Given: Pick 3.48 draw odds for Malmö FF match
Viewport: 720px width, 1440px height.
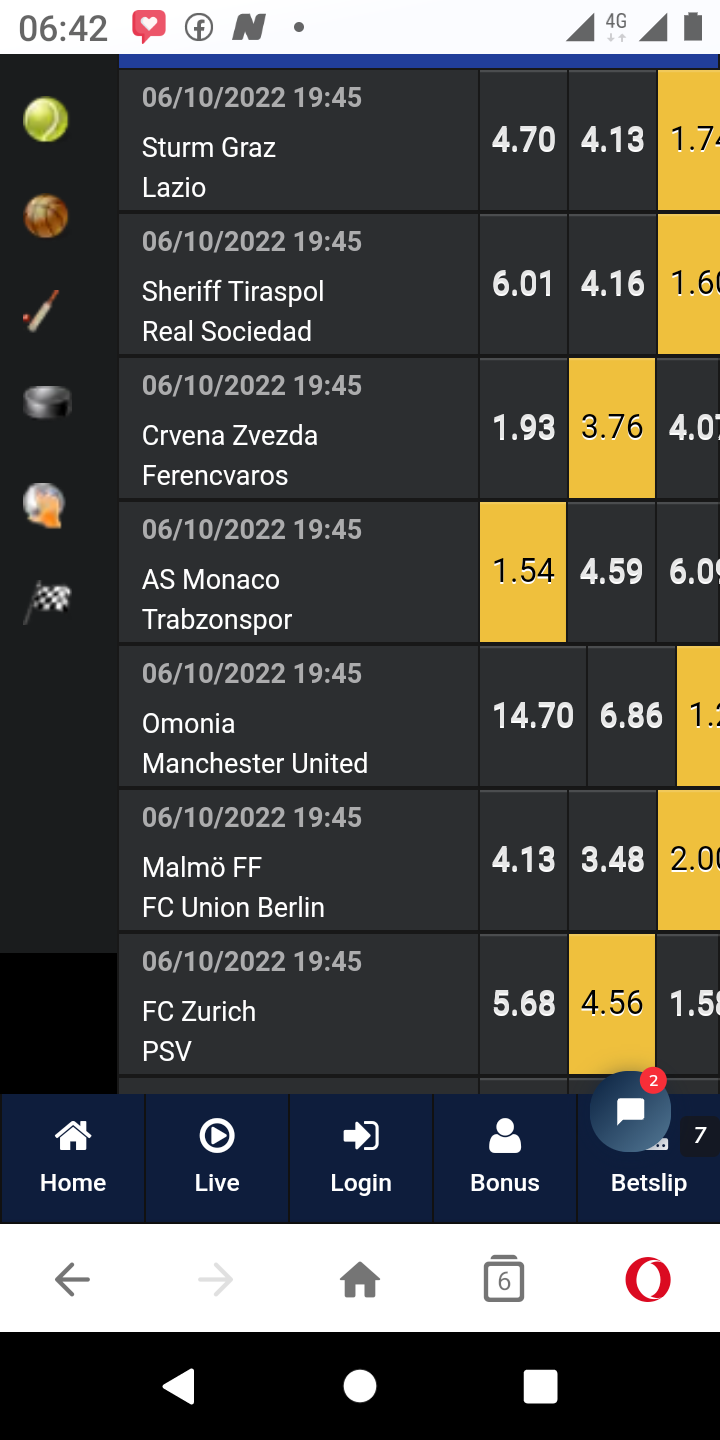Looking at the screenshot, I should click(612, 860).
